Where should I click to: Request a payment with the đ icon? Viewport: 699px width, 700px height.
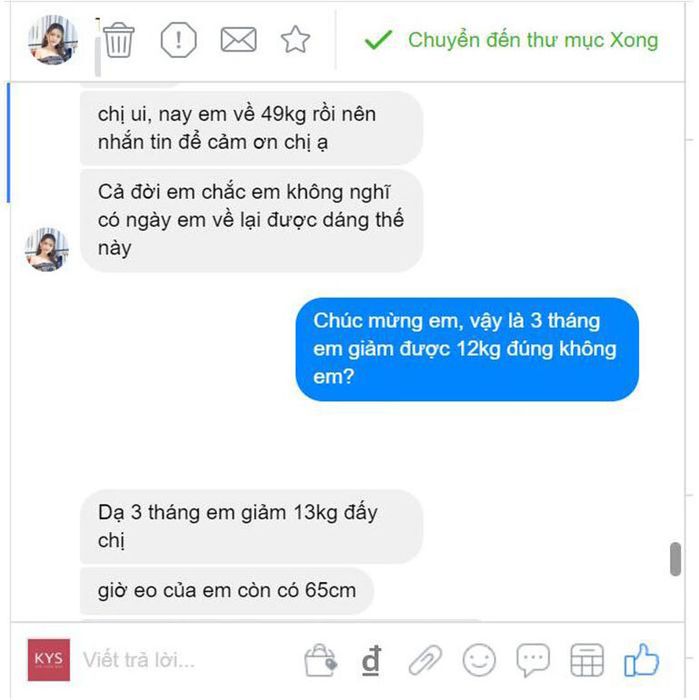pos(372,660)
